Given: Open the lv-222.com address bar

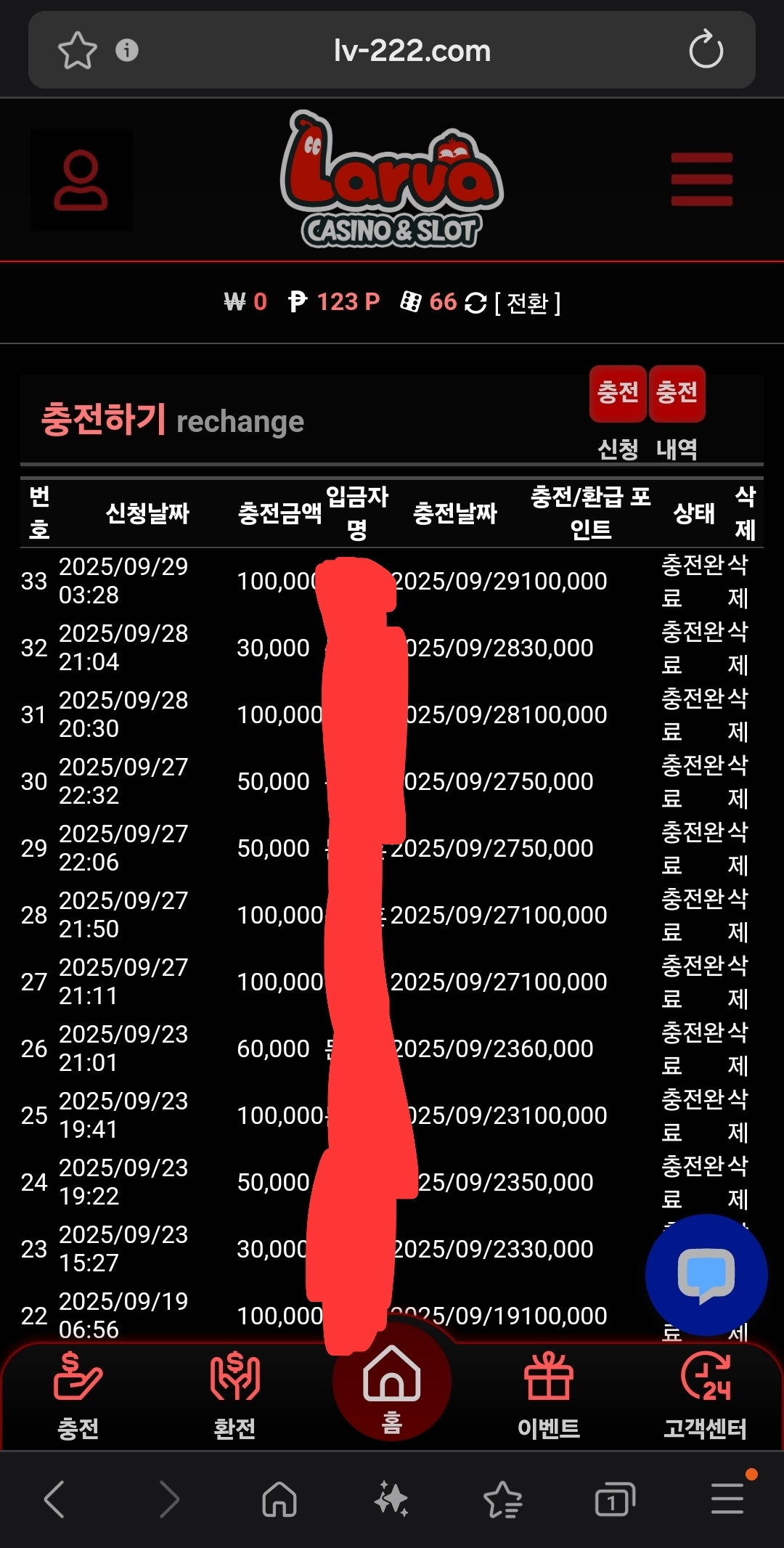Looking at the screenshot, I should 412,51.
